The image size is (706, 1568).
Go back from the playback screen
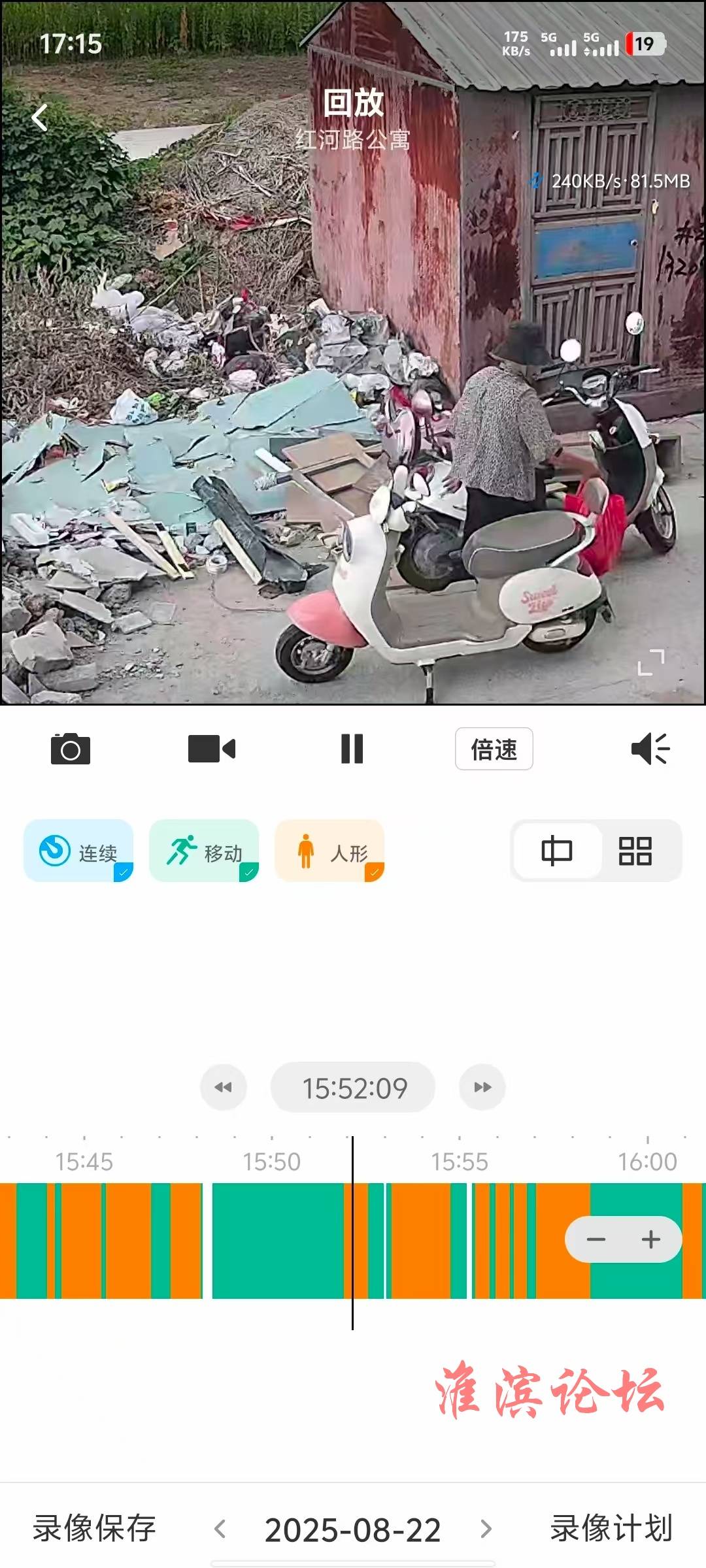click(40, 118)
